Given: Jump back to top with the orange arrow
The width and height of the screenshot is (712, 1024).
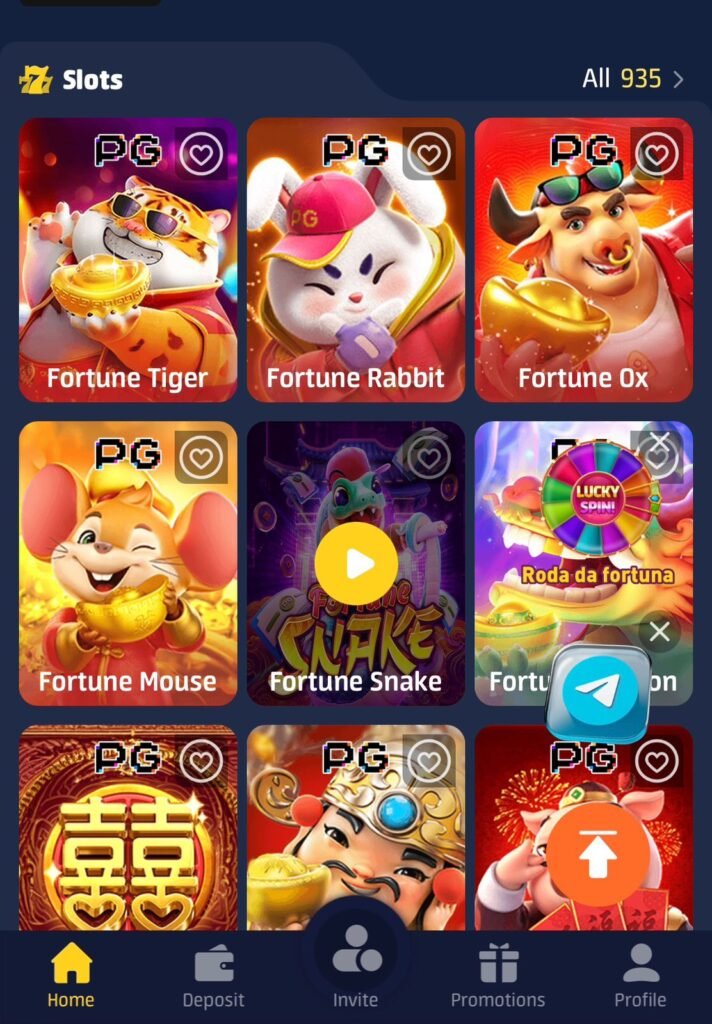Looking at the screenshot, I should [597, 856].
